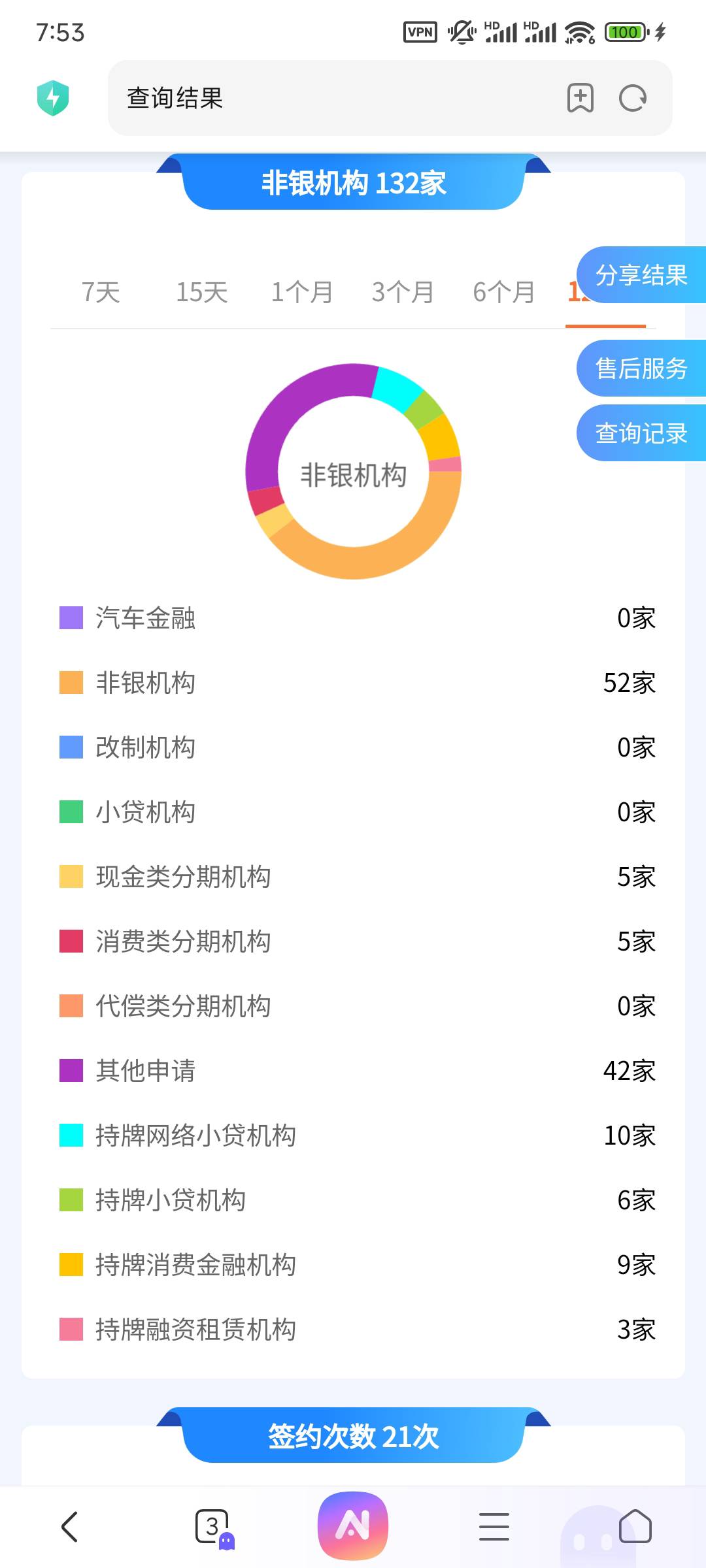The height and width of the screenshot is (1568, 706).
Task: Go back to the previous page
Action: (69, 1527)
